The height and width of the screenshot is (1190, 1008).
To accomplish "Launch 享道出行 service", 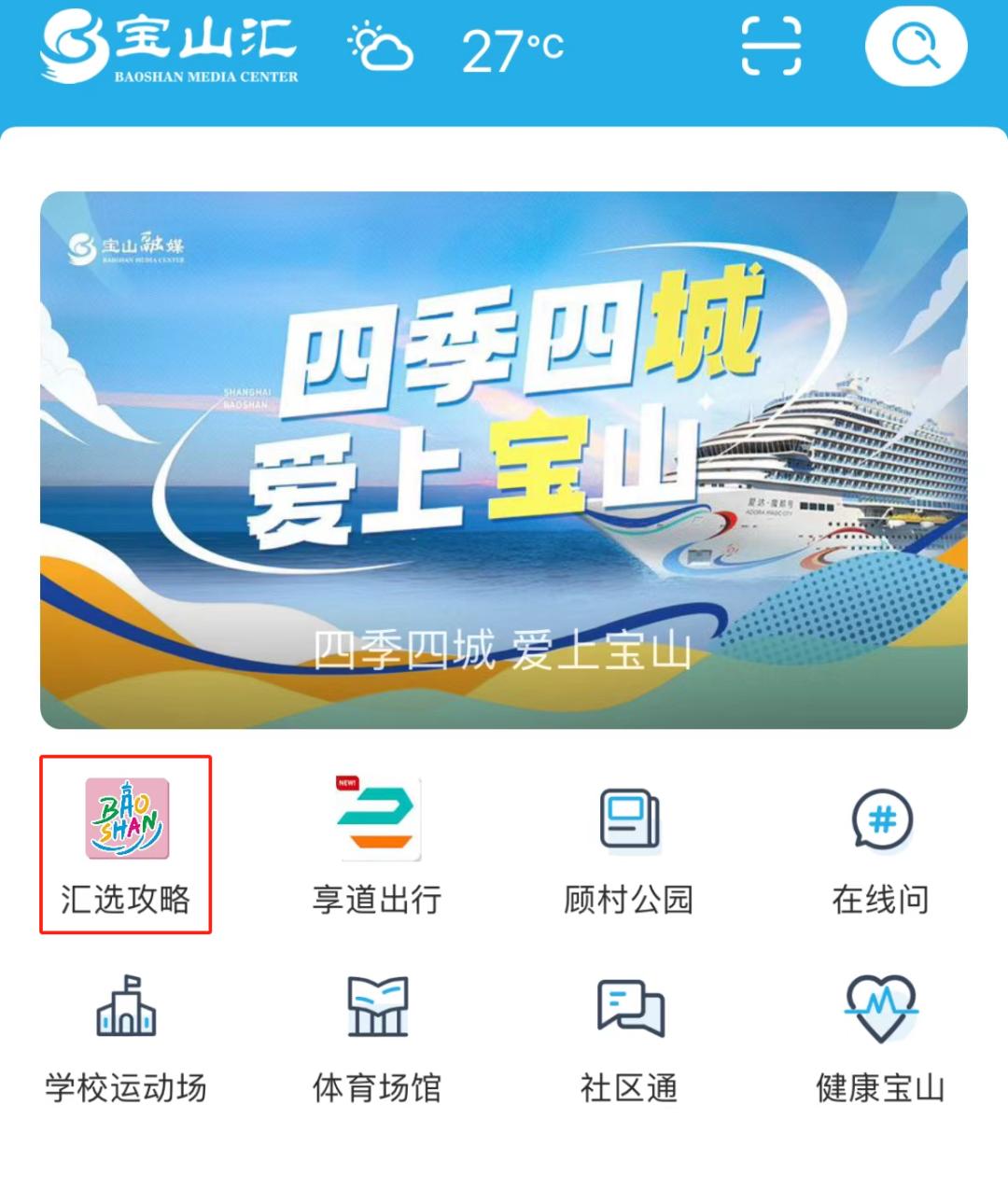I will pos(377,845).
